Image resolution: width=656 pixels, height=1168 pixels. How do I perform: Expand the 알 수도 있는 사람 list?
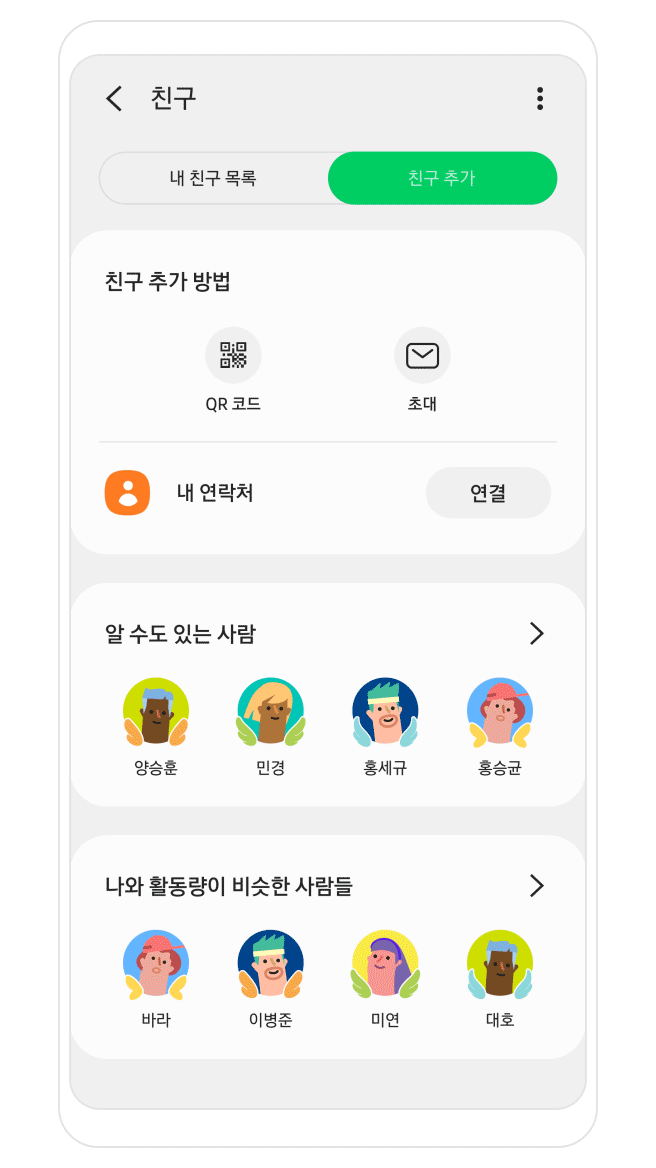point(537,633)
